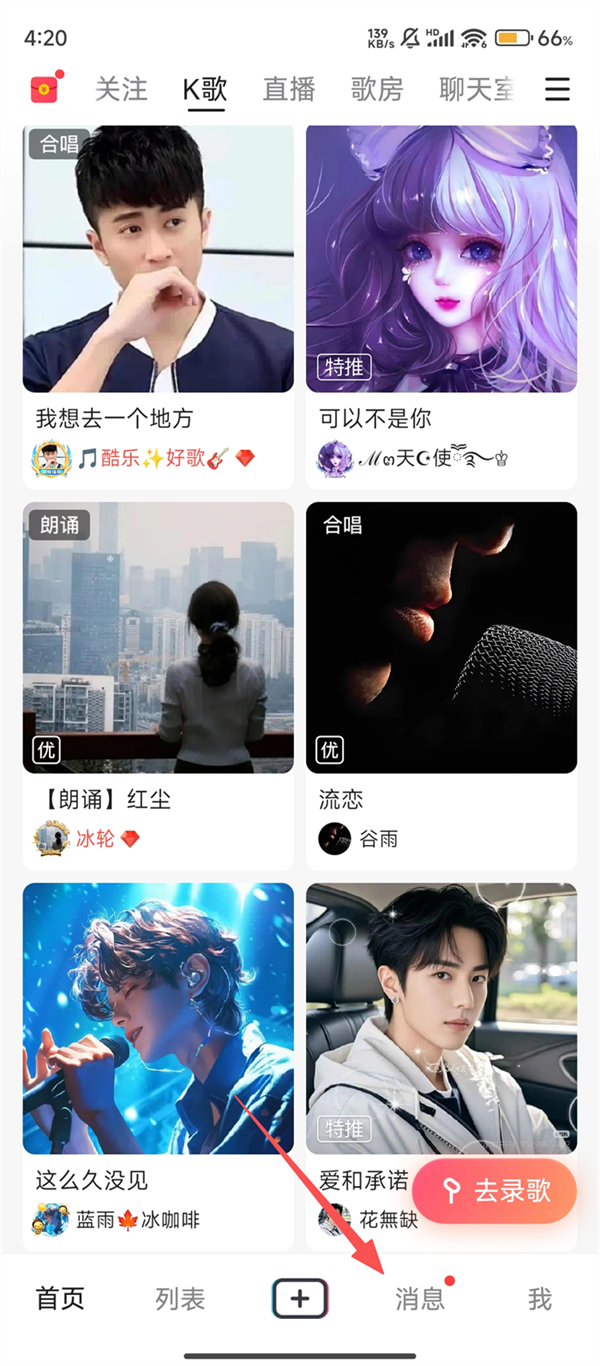
Task: Open the red envelope icon
Action: (x=44, y=89)
